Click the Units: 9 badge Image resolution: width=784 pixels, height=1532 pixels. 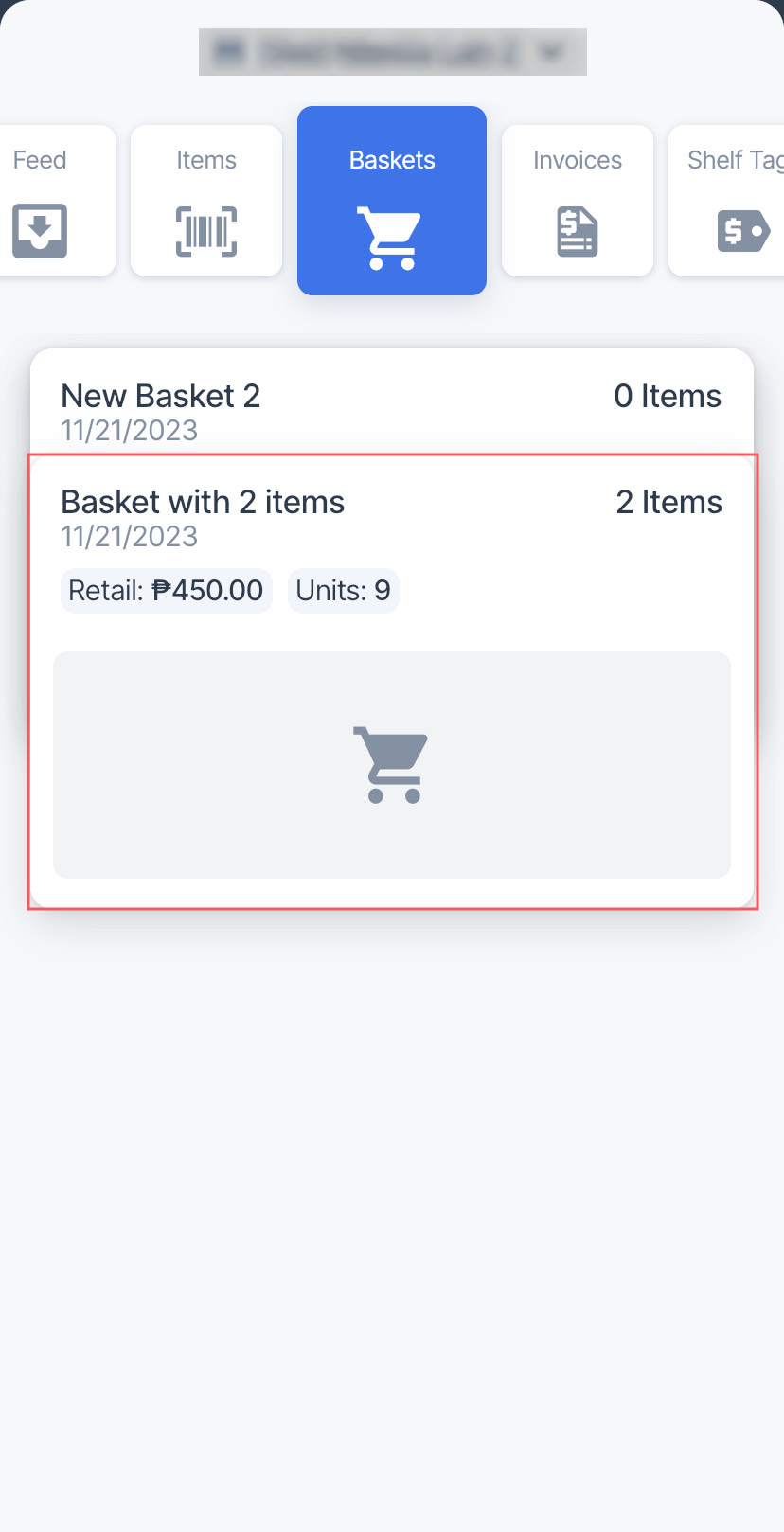coord(343,590)
